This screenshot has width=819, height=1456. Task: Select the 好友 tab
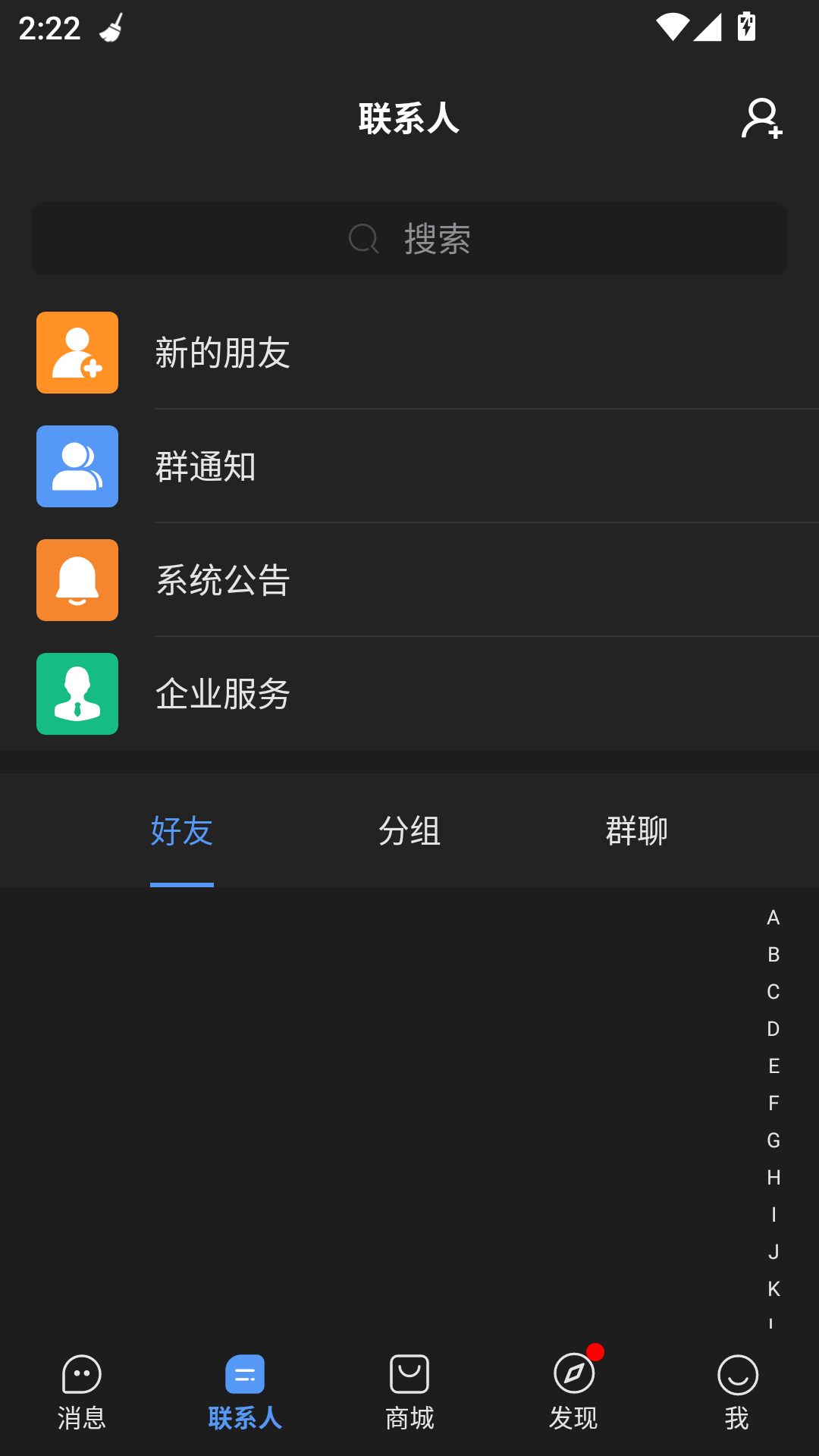pyautogui.click(x=182, y=831)
